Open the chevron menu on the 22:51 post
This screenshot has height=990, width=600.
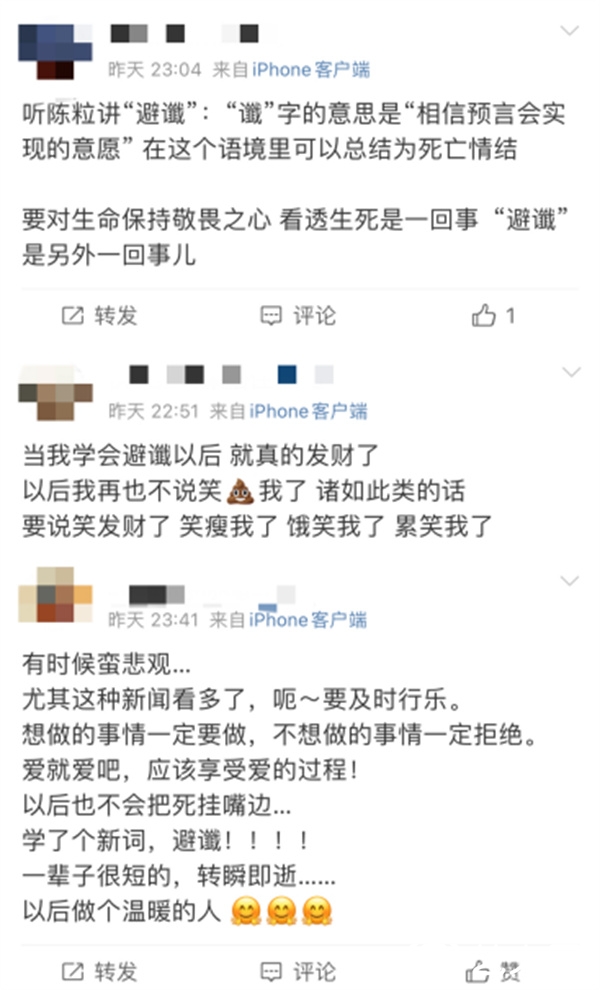click(x=570, y=373)
